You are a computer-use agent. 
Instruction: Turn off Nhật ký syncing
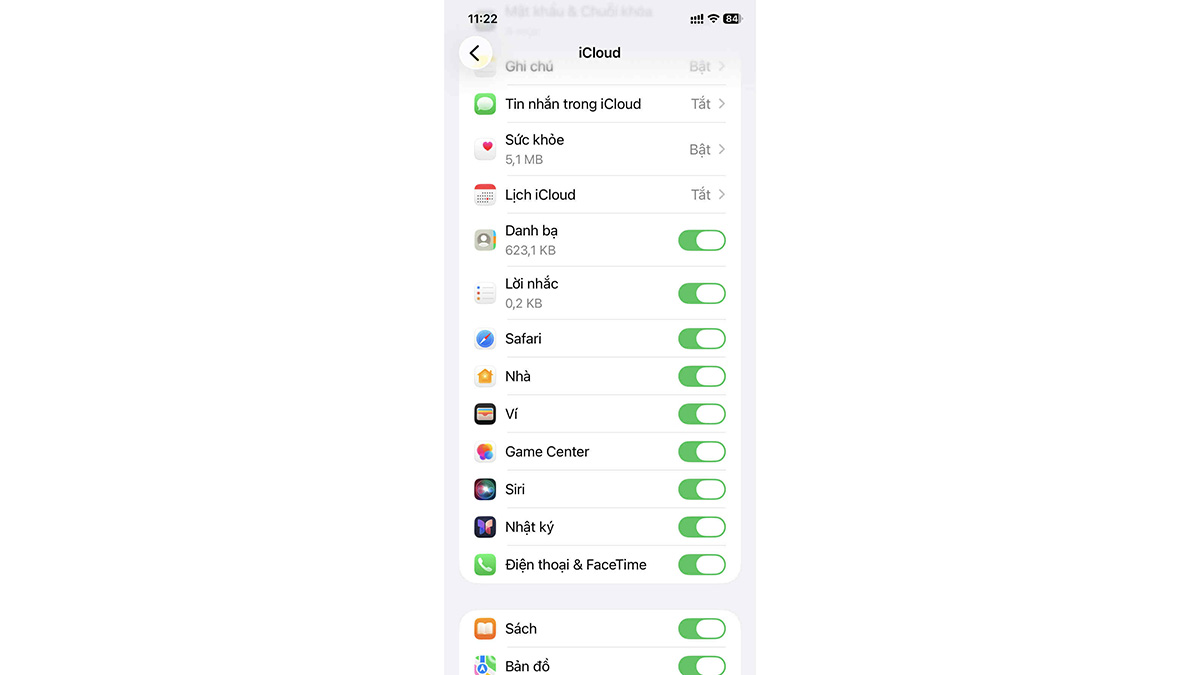[x=701, y=527]
